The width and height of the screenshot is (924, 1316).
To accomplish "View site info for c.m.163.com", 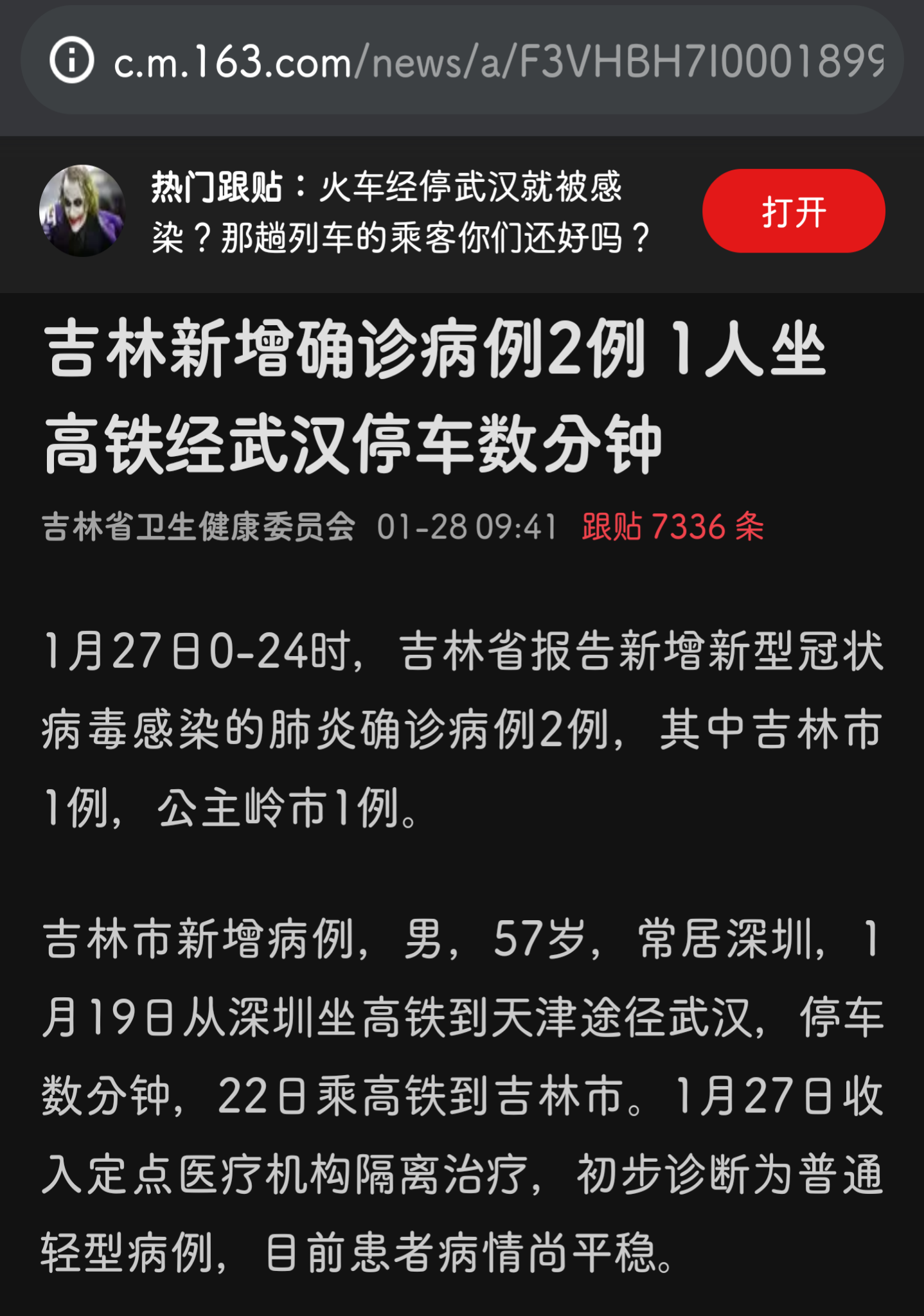I will (x=71, y=61).
